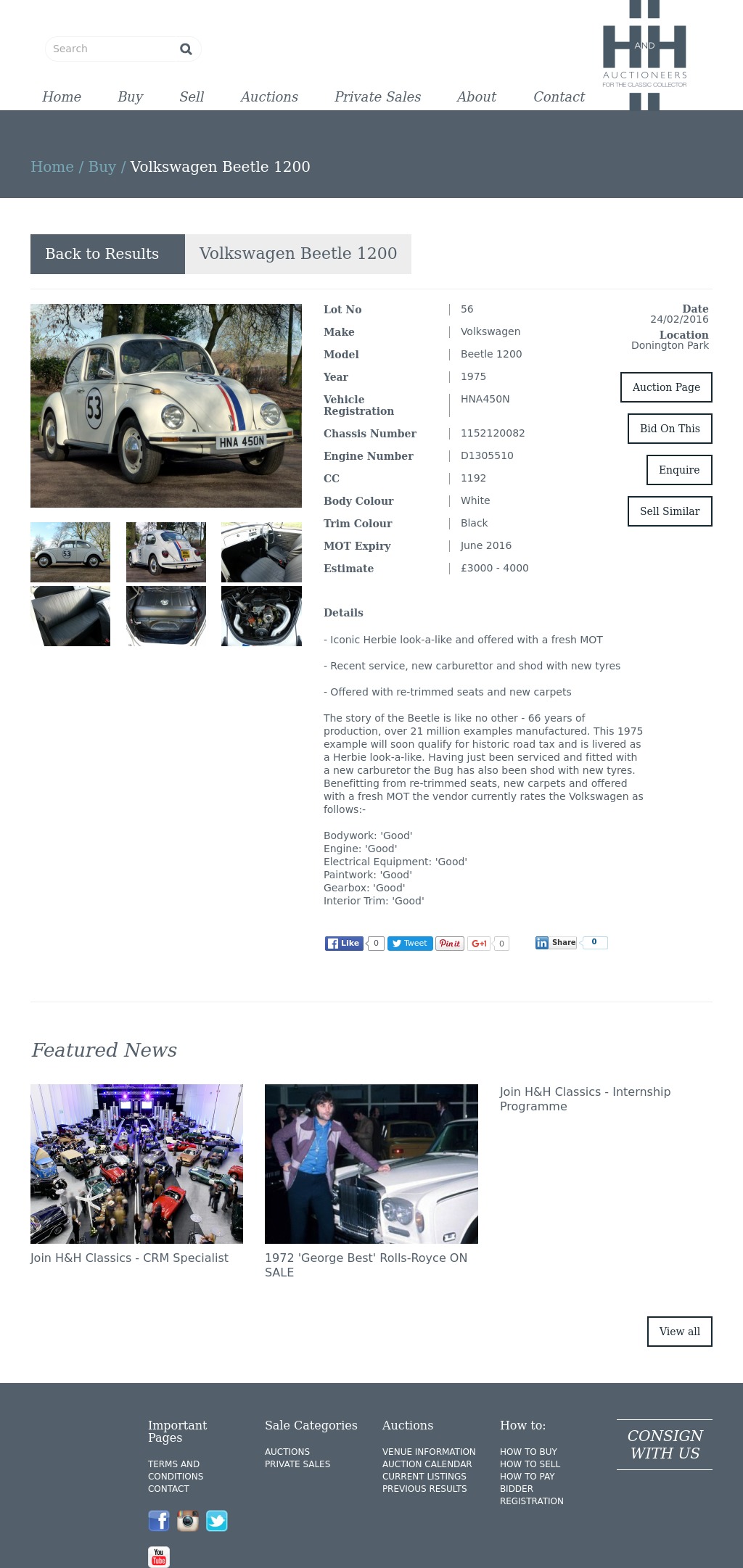Read the Internship Programme news link
The height and width of the screenshot is (1568, 743).
[x=585, y=1099]
